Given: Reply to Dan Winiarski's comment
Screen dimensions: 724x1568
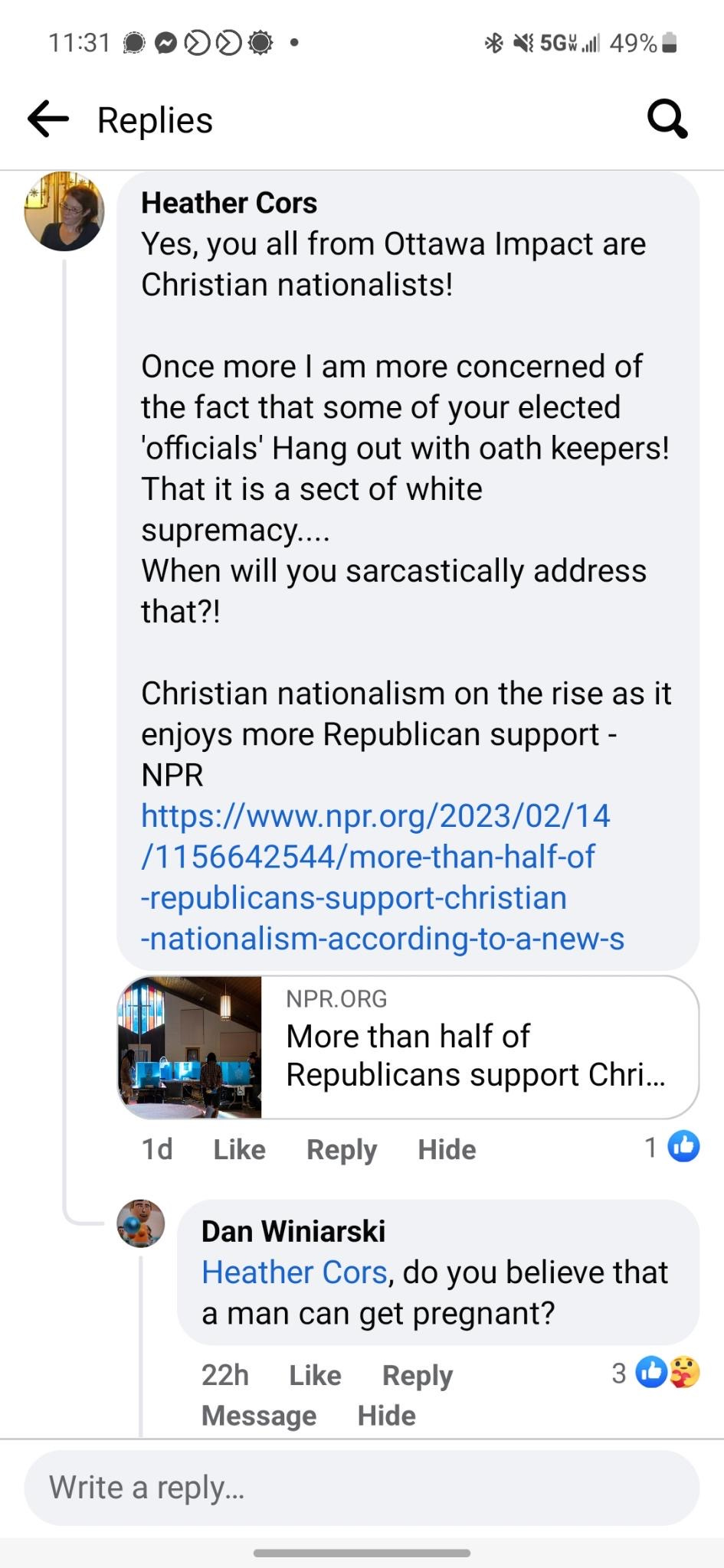Looking at the screenshot, I should (418, 1375).
